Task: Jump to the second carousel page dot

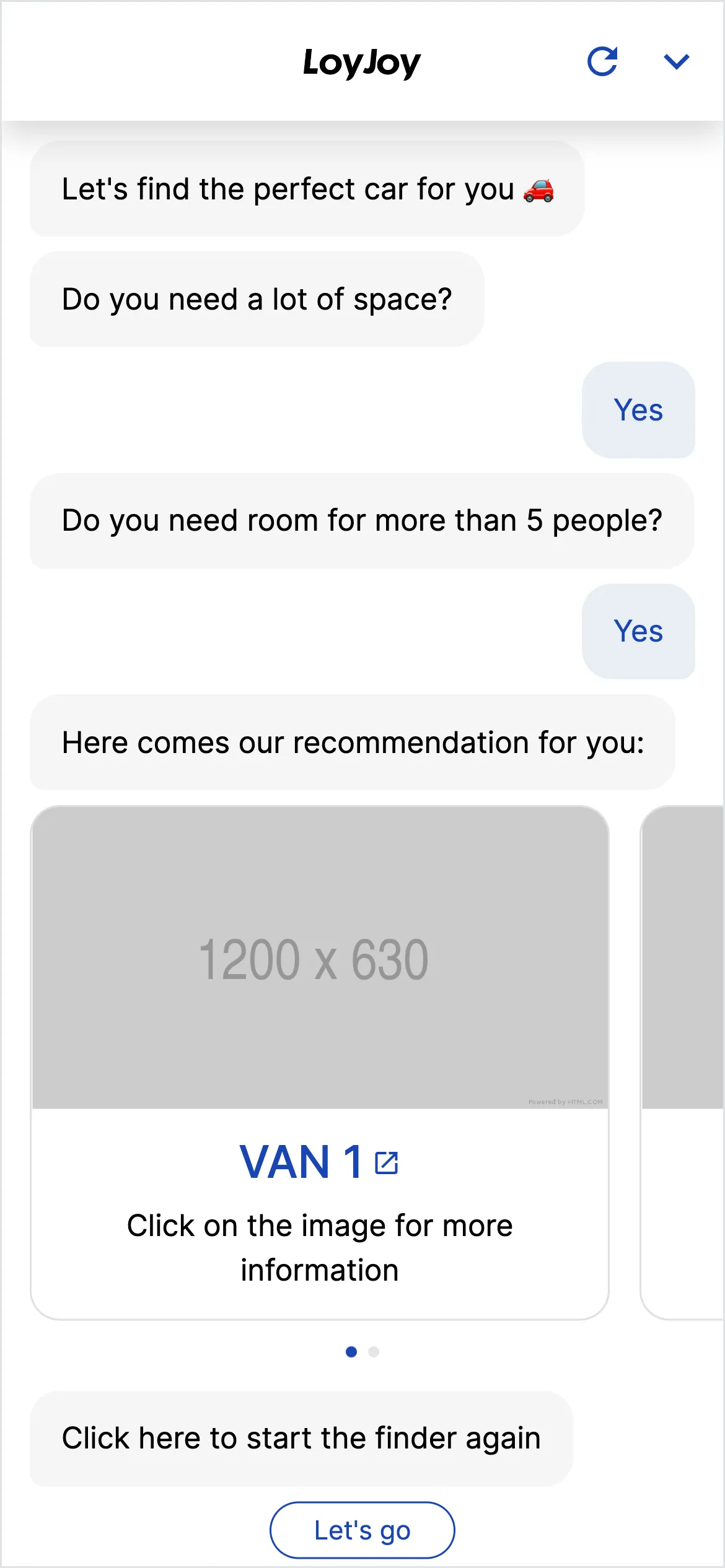Action: pos(374,1352)
